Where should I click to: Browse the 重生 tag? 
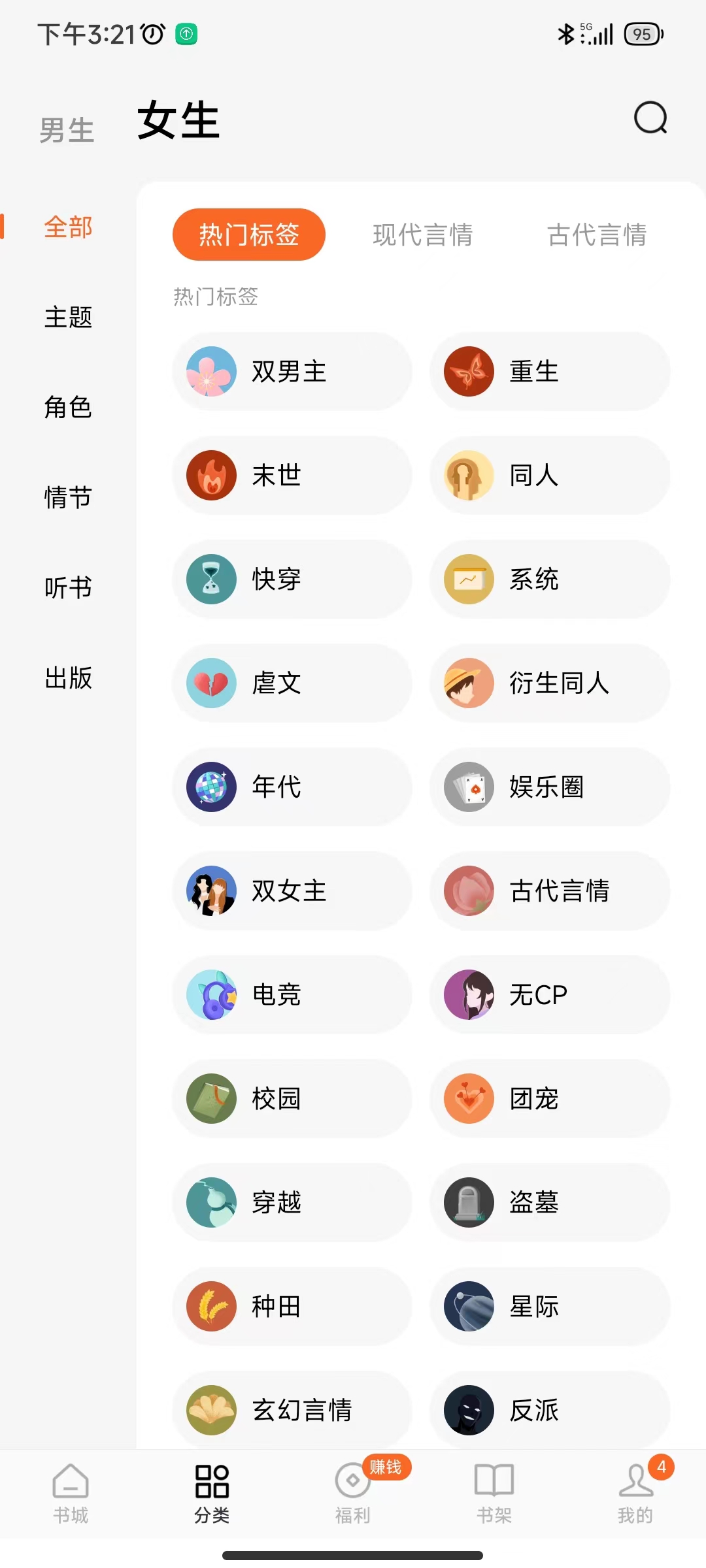point(550,372)
